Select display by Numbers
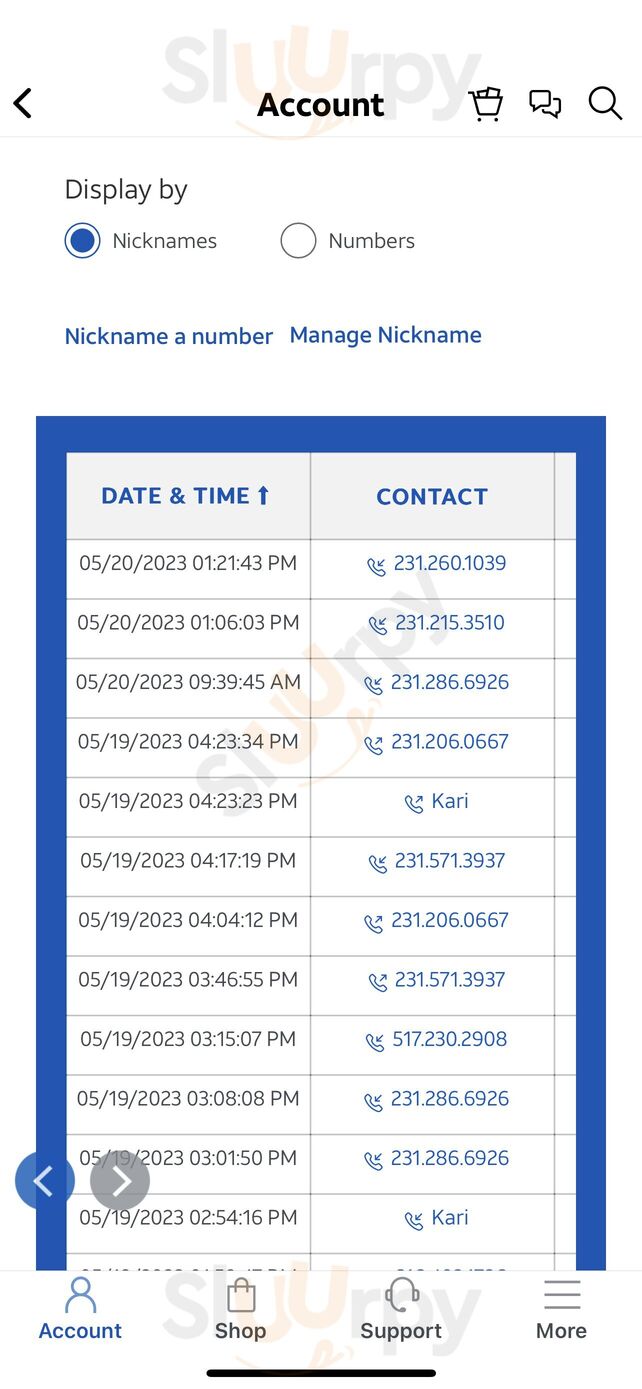The image size is (642, 1389). [x=298, y=241]
